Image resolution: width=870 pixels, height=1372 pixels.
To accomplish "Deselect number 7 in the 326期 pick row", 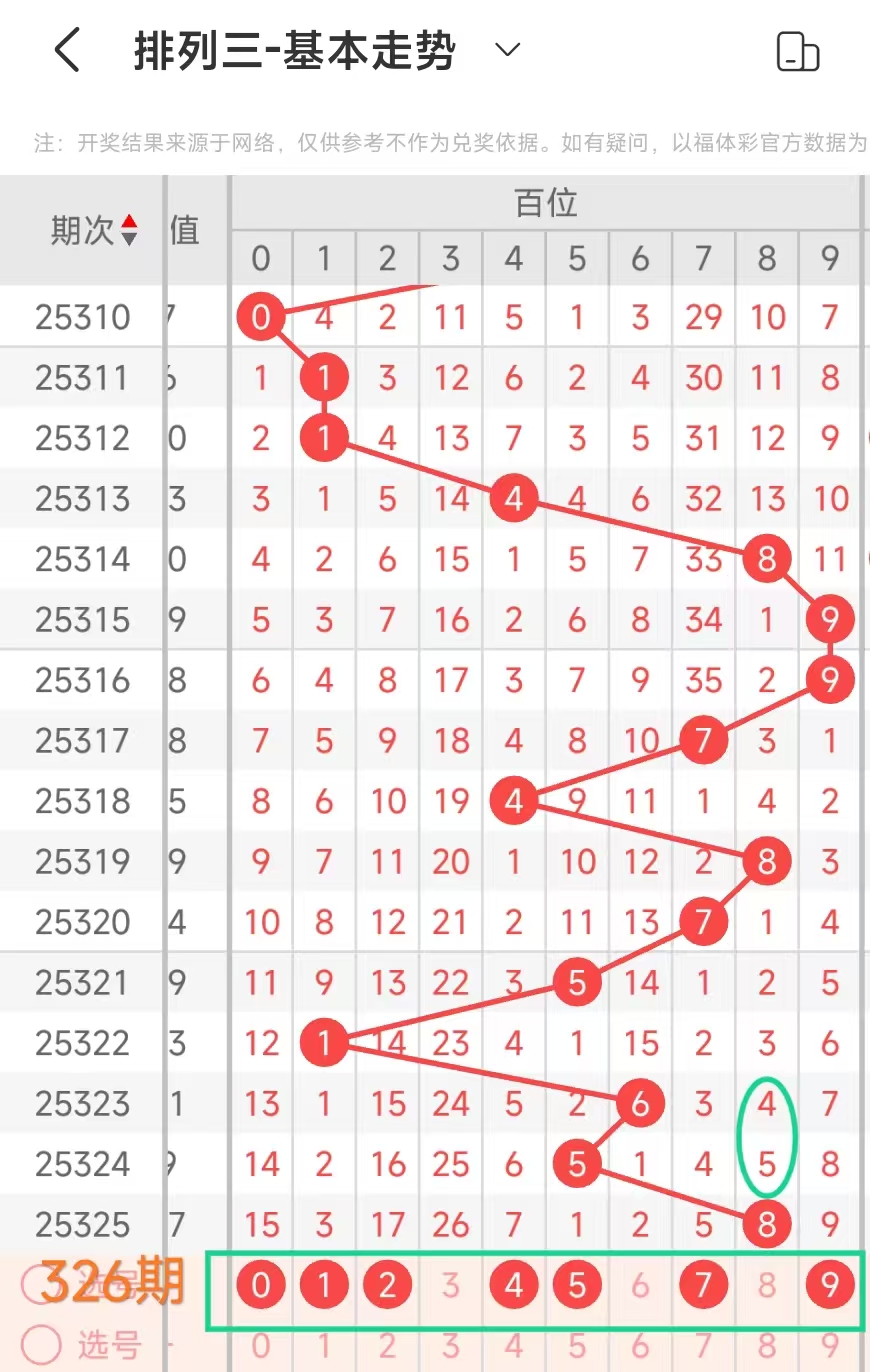I will pos(703,1285).
